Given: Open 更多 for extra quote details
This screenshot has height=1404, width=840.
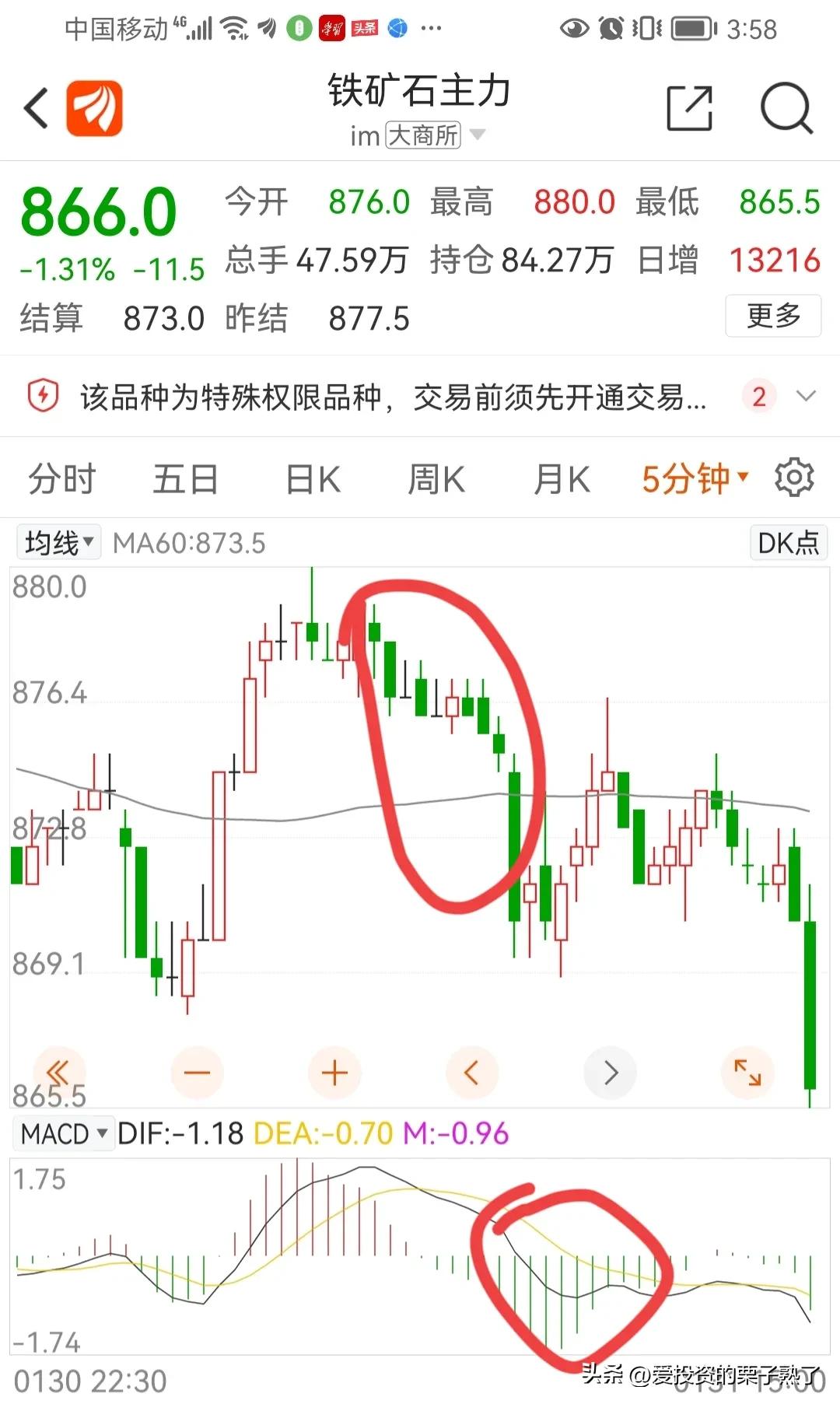Looking at the screenshot, I should (773, 317).
